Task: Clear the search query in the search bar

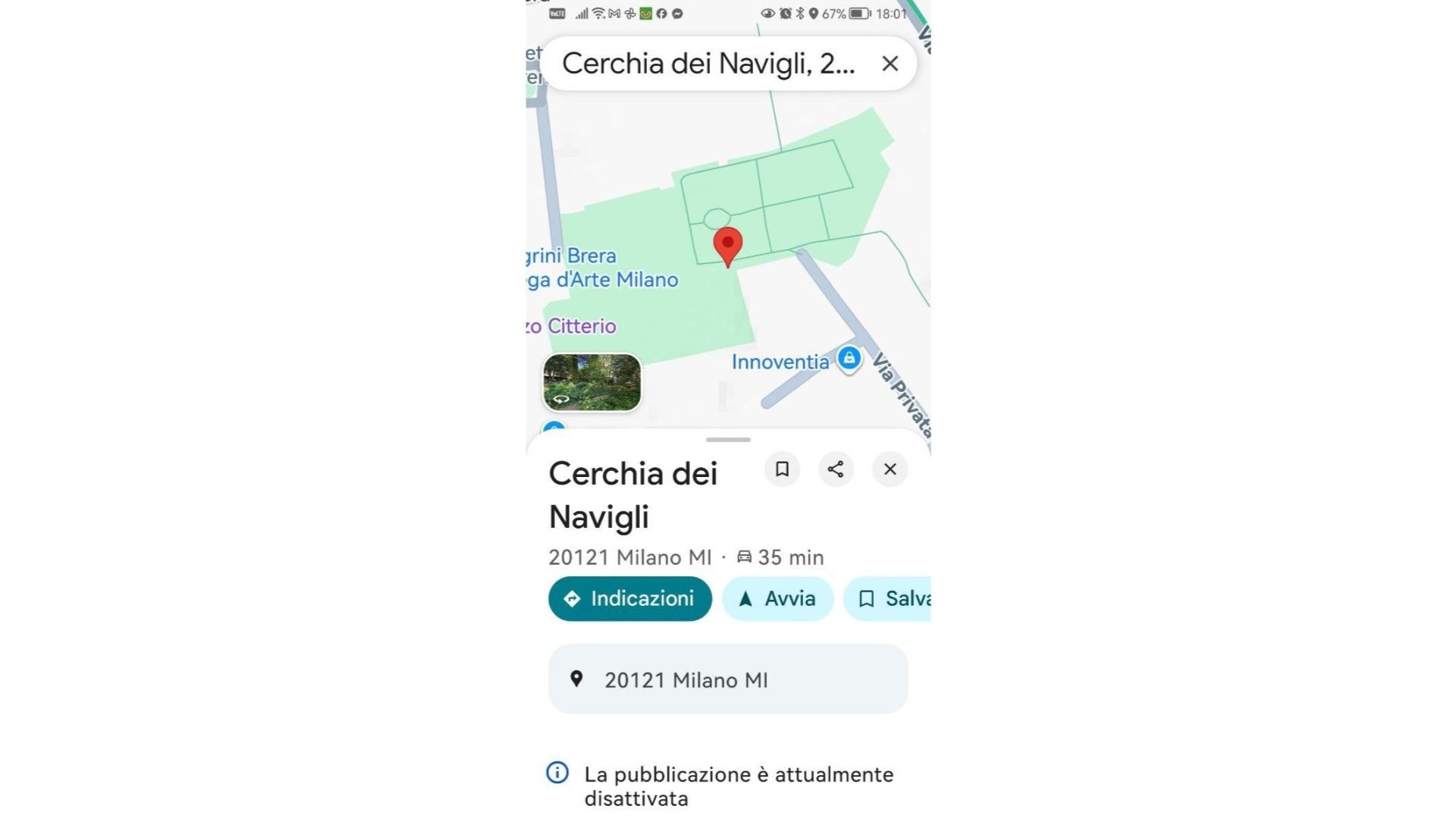Action: 890,64
